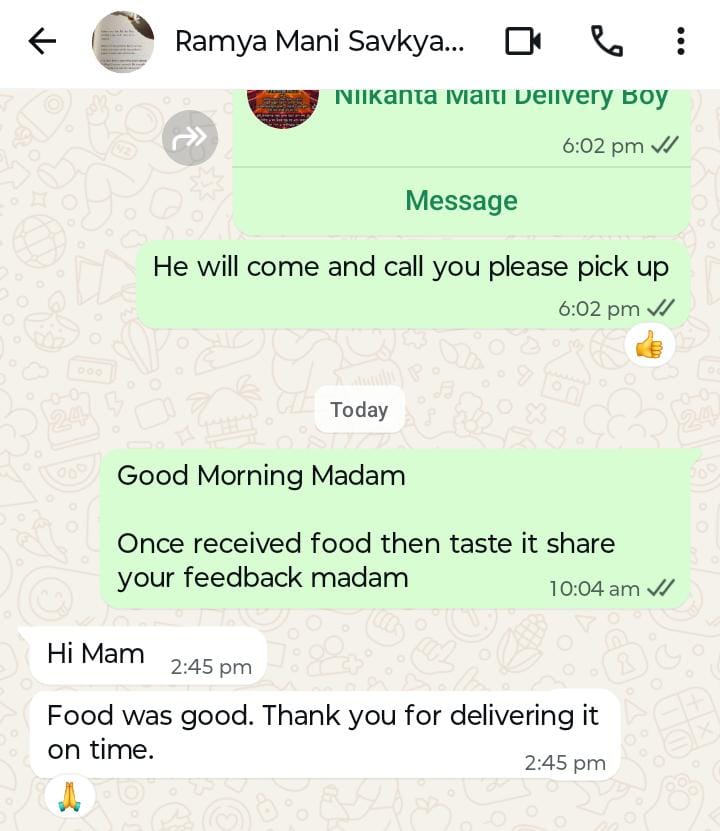Go back to the chats list
This screenshot has width=720, height=831.
click(x=42, y=41)
